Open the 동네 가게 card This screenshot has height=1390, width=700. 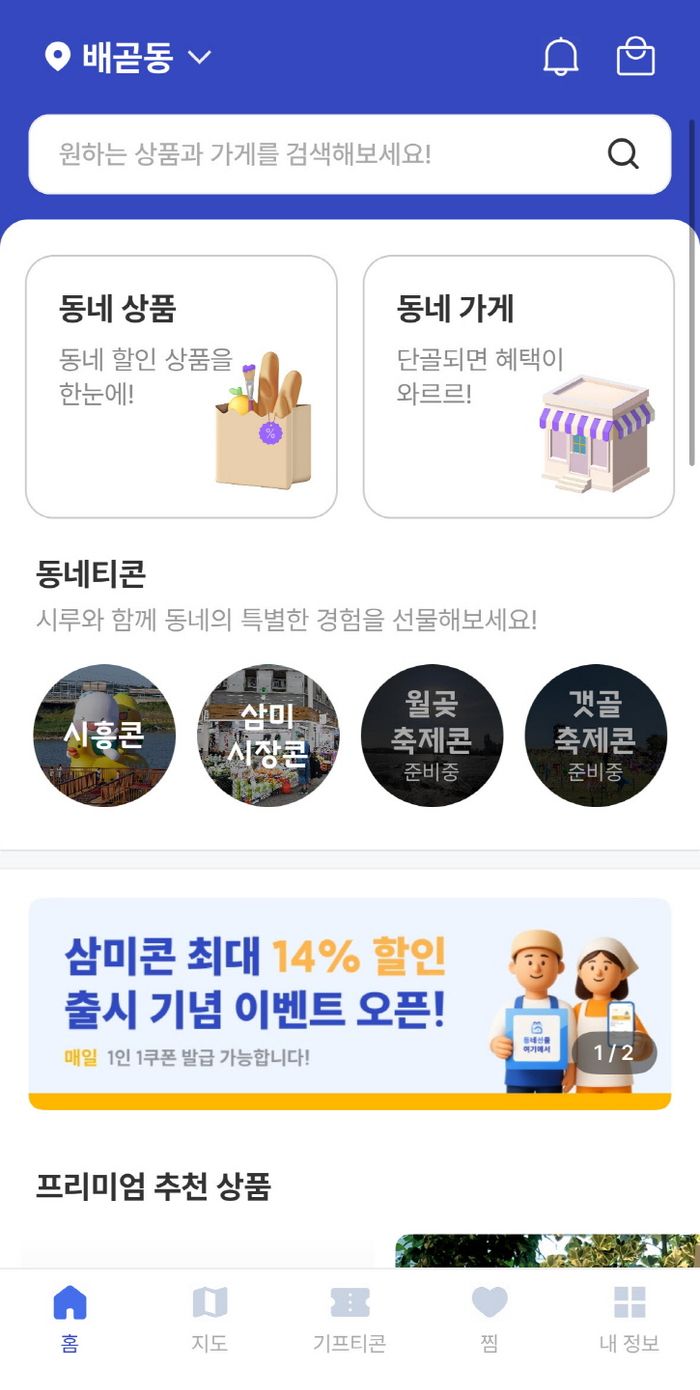[518, 386]
